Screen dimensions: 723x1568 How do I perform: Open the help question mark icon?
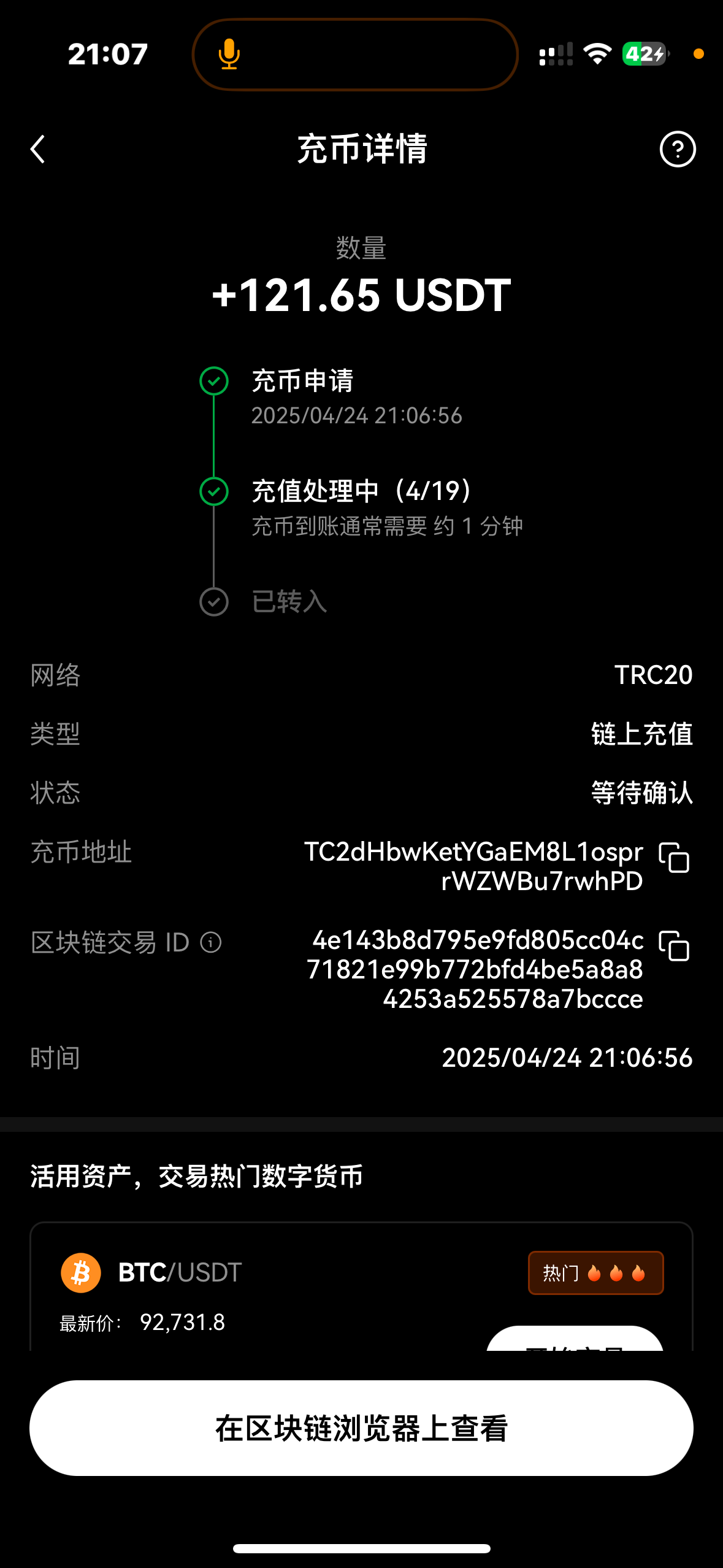click(677, 149)
